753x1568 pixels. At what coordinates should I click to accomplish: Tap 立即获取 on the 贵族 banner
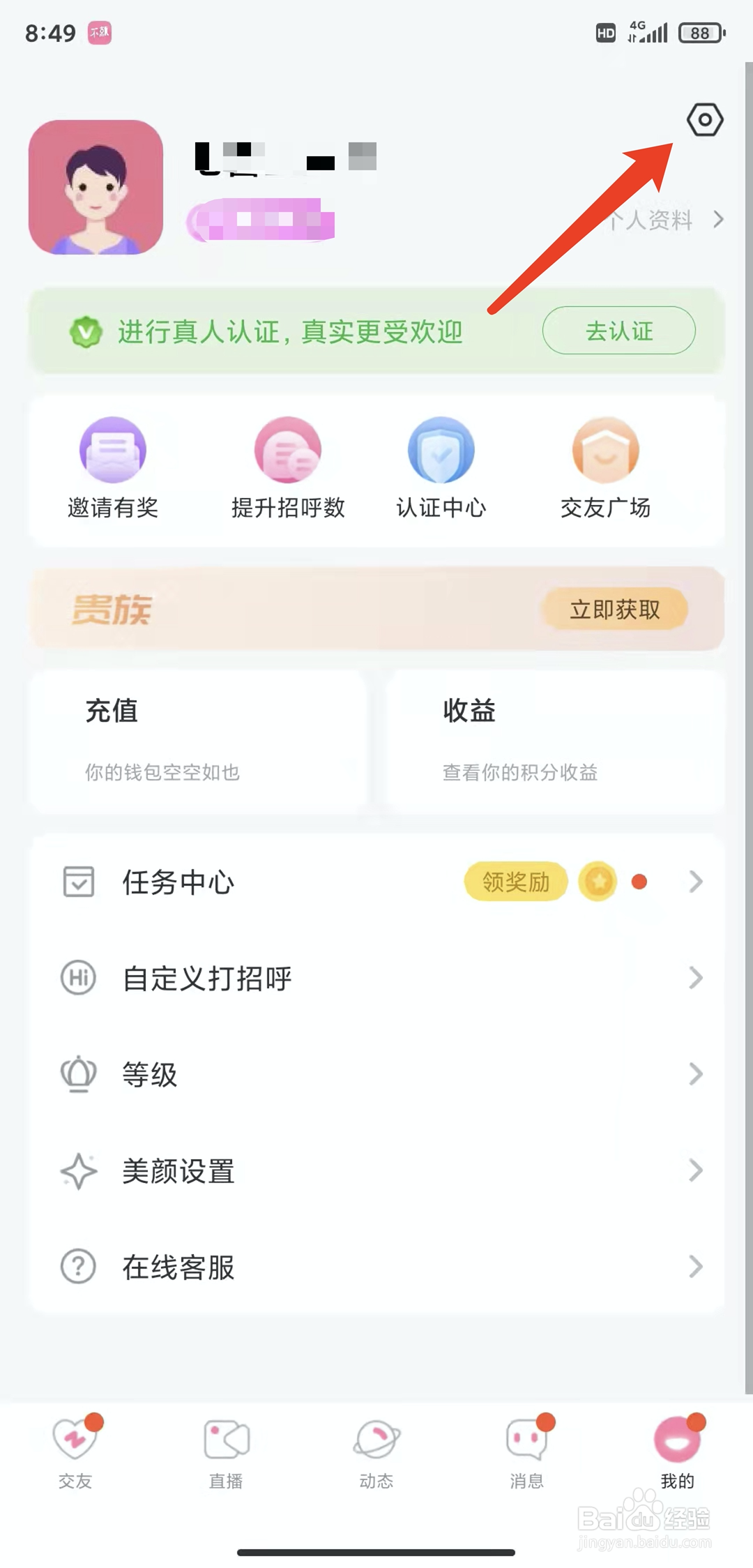point(615,610)
